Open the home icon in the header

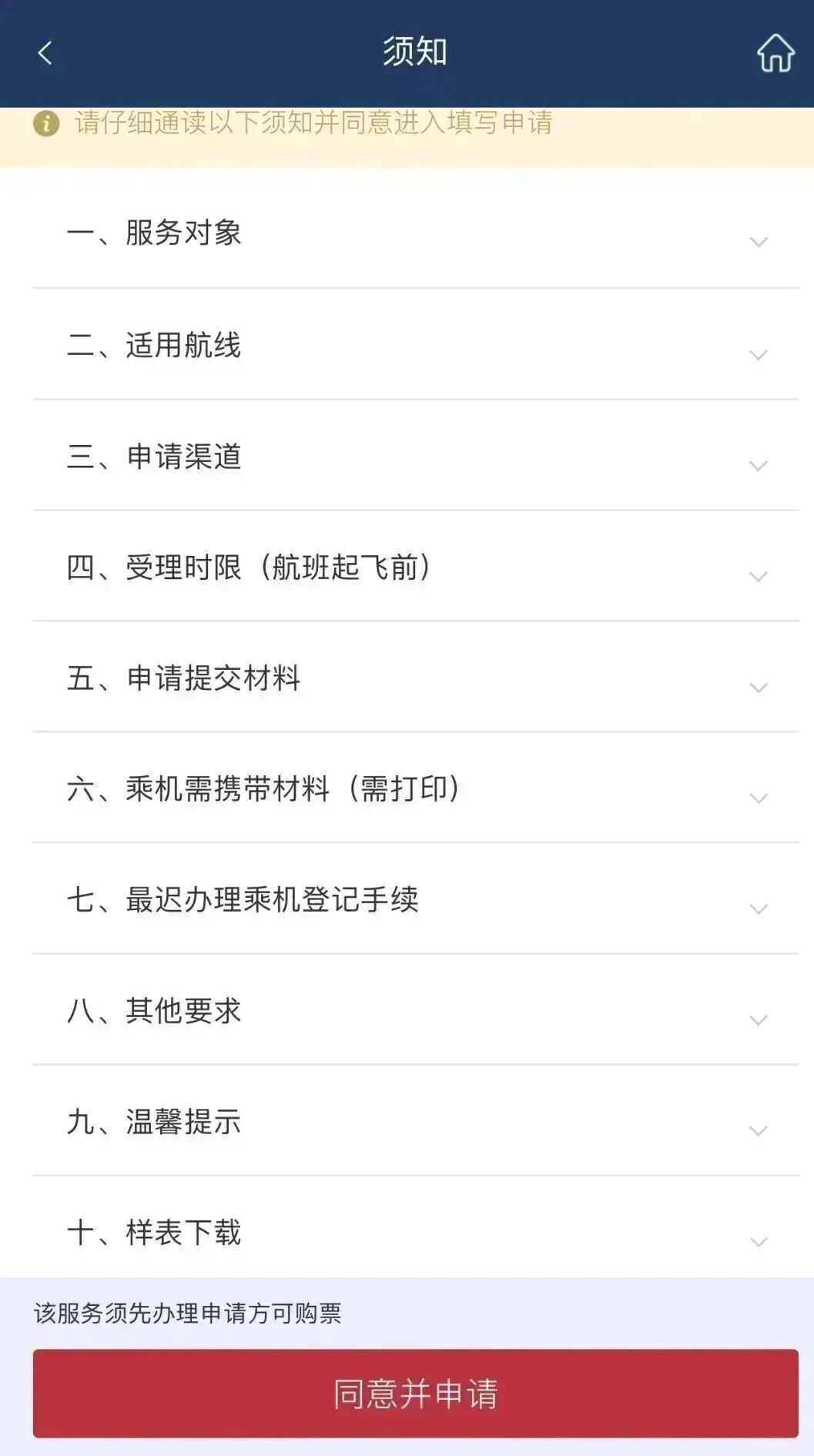775,53
